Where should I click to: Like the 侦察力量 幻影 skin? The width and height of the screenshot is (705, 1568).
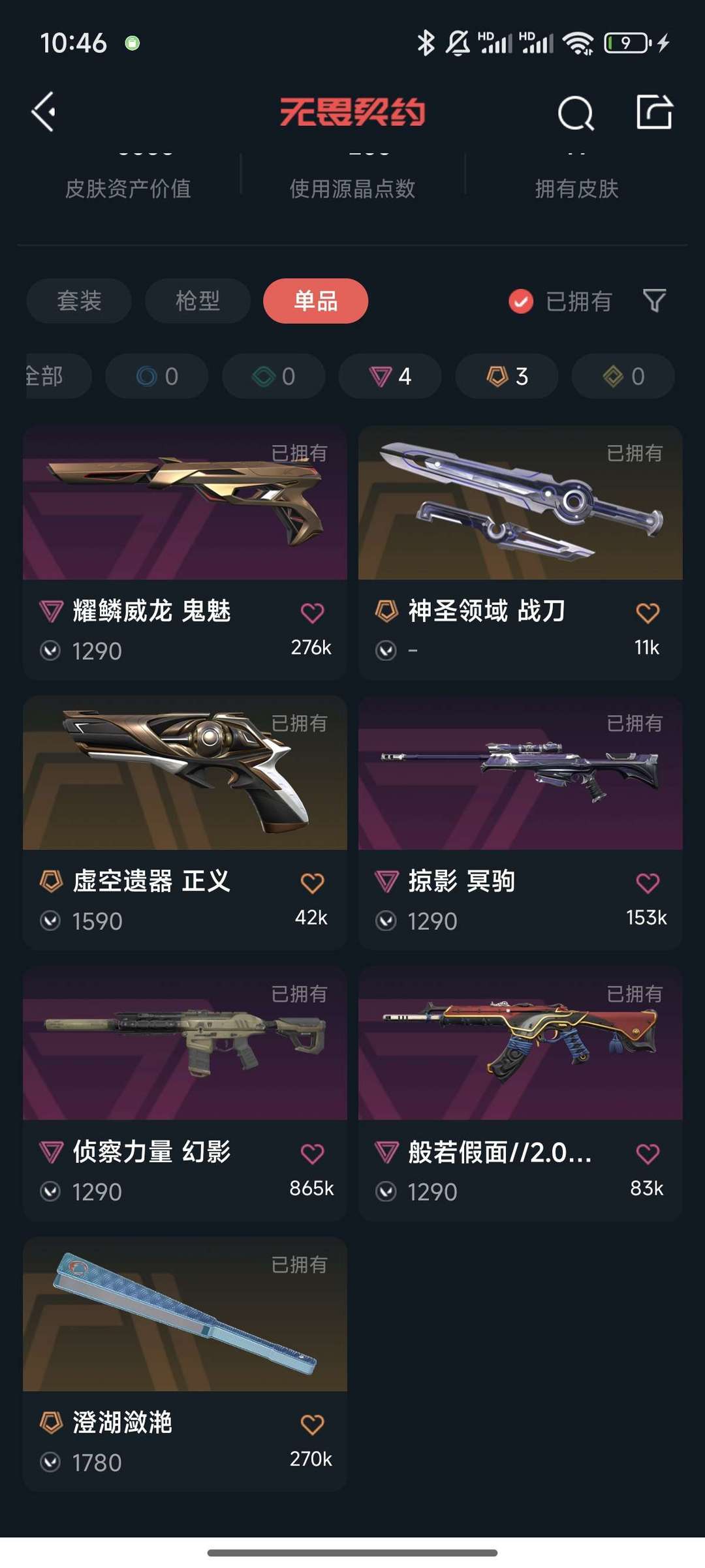point(312,1154)
